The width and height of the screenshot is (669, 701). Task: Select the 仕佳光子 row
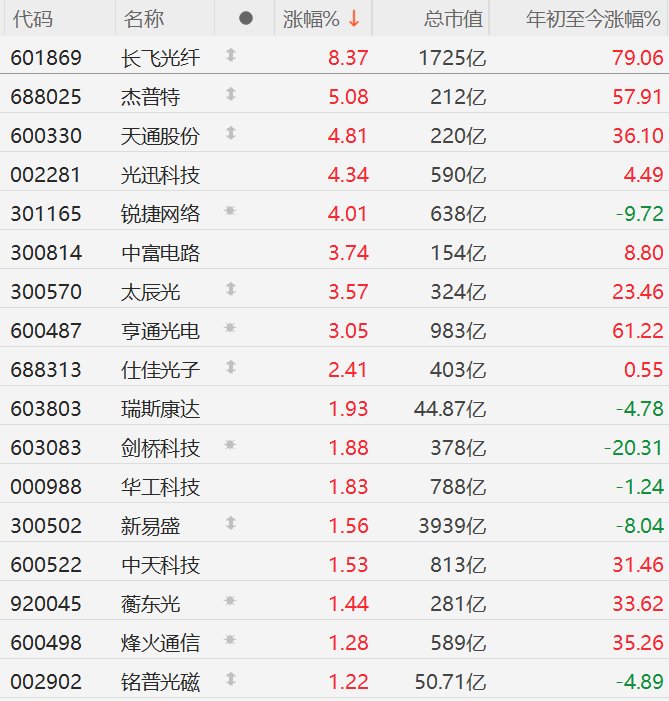[159, 370]
